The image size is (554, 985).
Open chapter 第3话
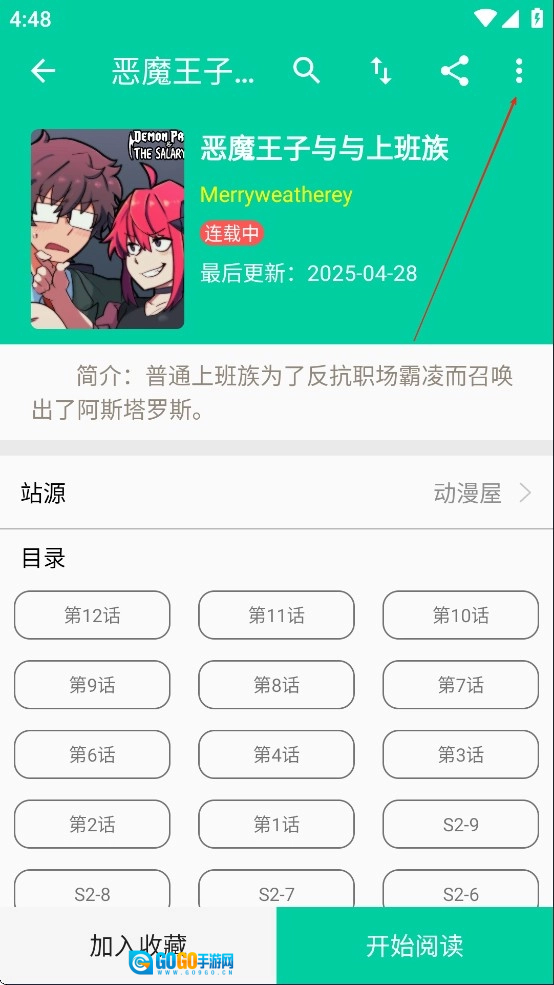[460, 754]
